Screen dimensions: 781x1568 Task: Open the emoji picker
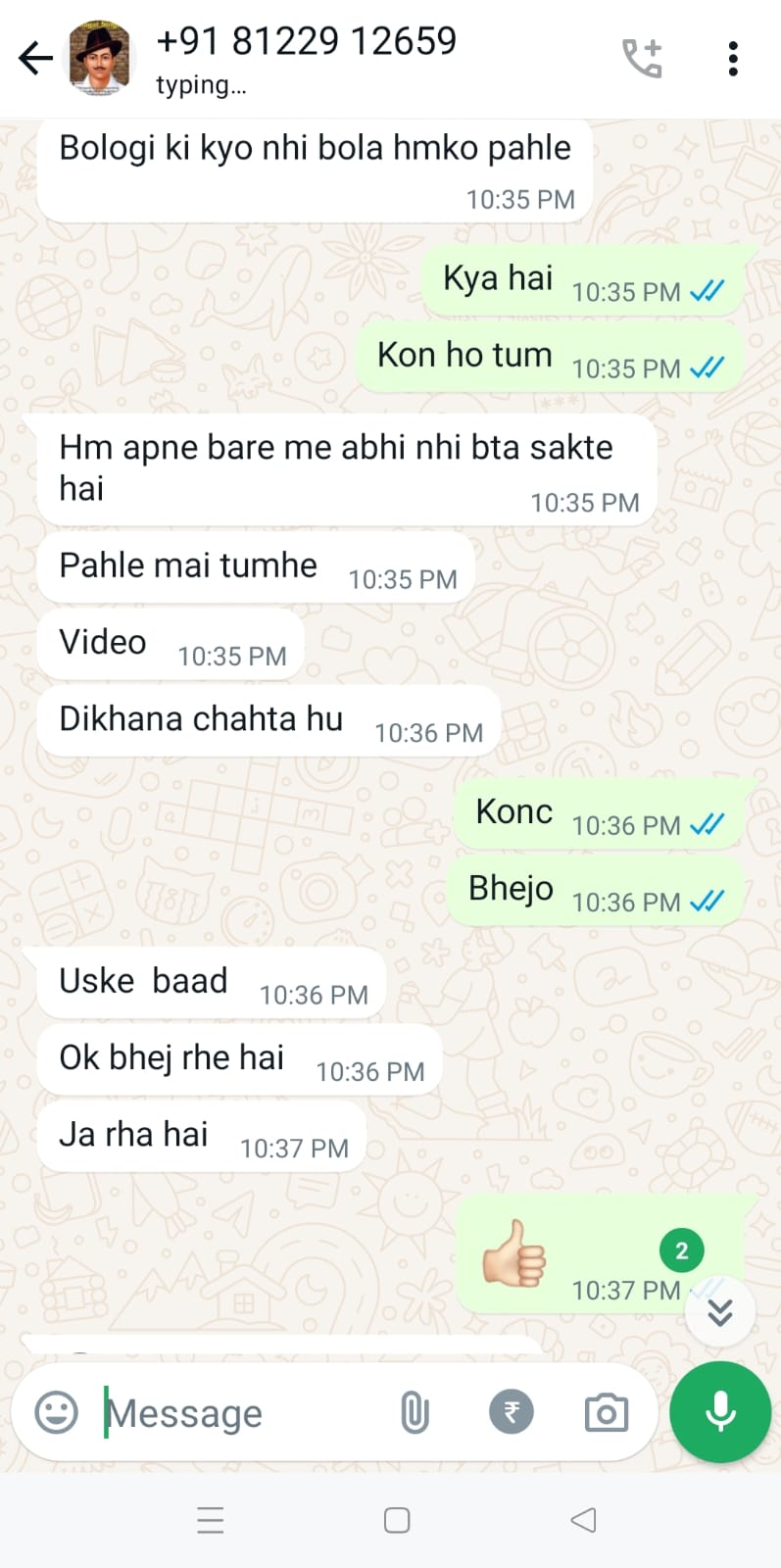coord(56,1413)
